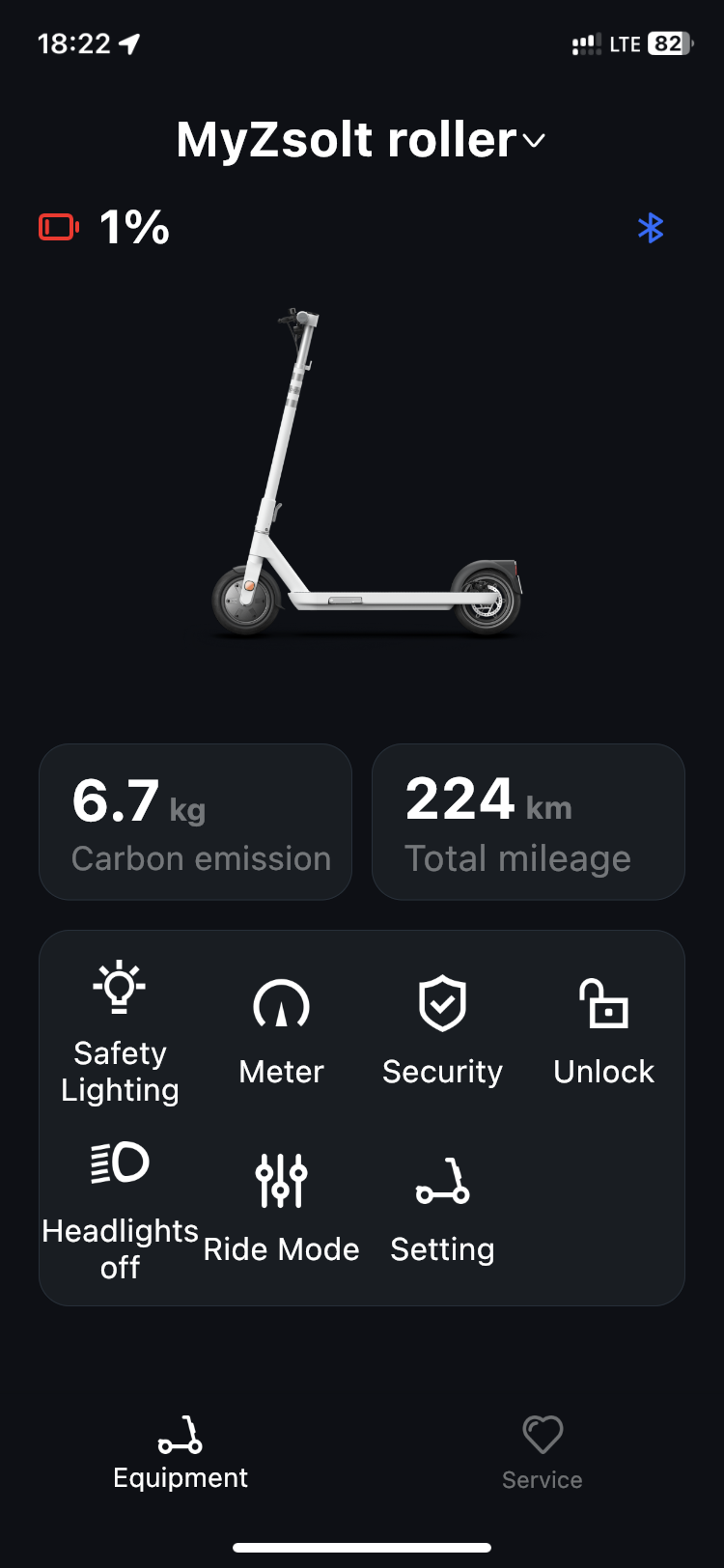The height and width of the screenshot is (1568, 724).
Task: Tap the Bluetooth connection icon
Action: (x=651, y=228)
